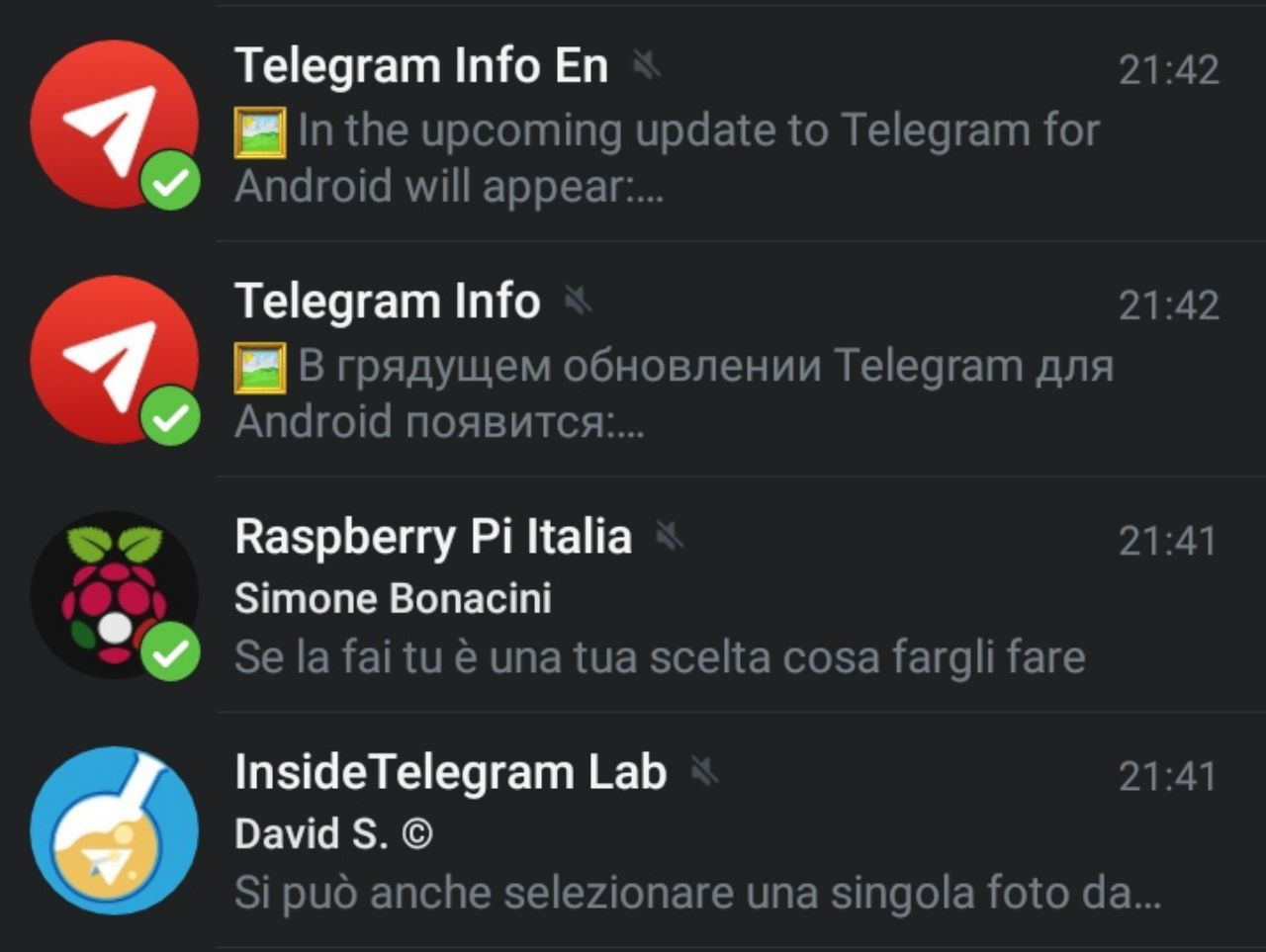Open the Russian-language Telegram Info chat
The width and height of the screenshot is (1266, 952).
click(x=633, y=360)
